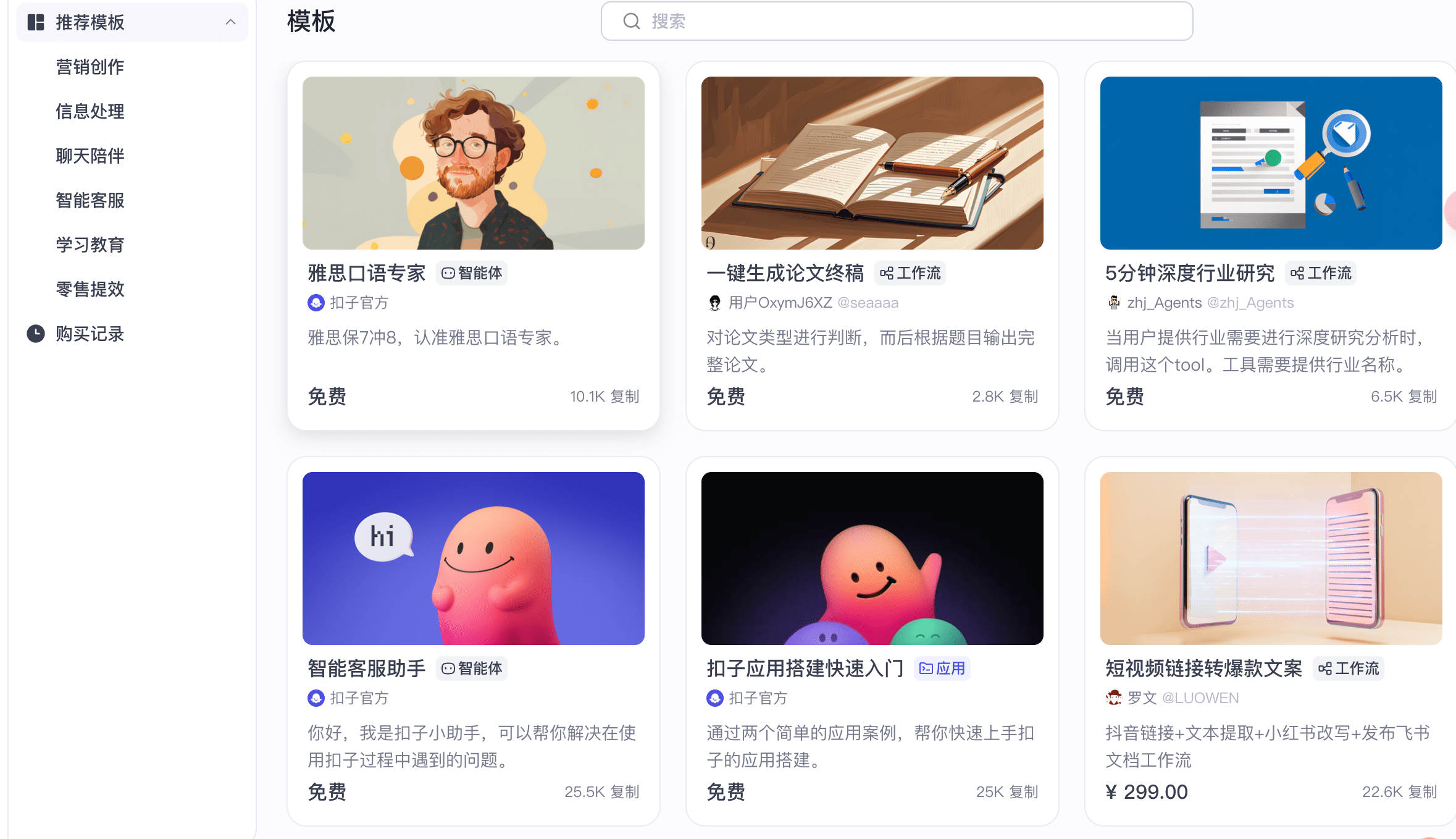Screen dimensions: 1456x839
Task: Tap the 搜索 template search box
Action: (x=895, y=22)
